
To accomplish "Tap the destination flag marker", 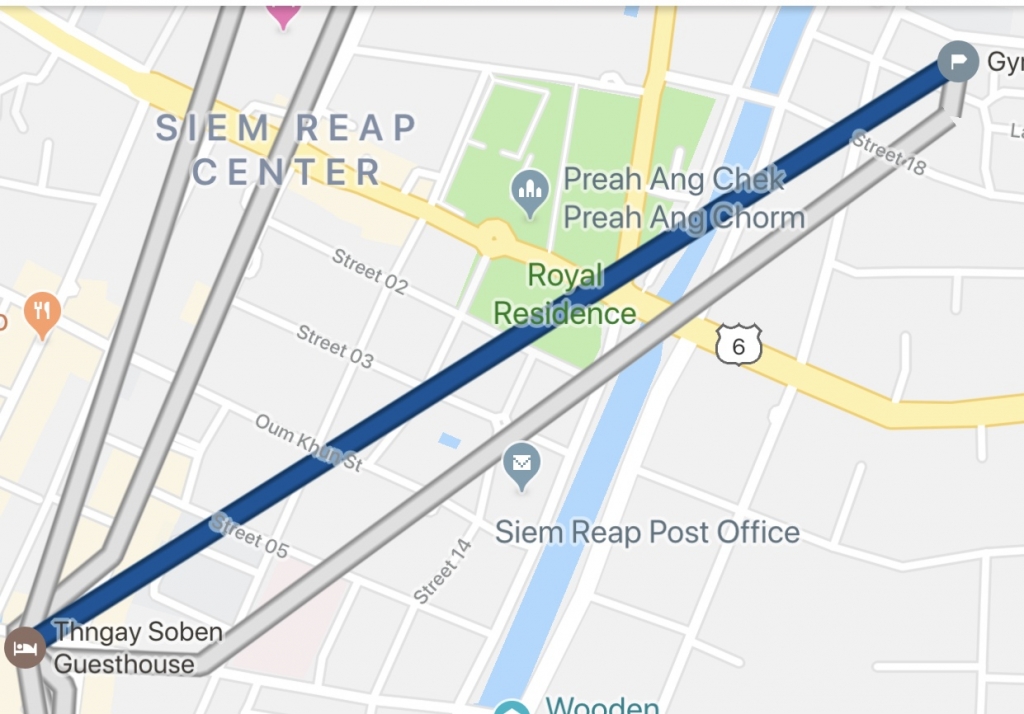I will coord(957,62).
